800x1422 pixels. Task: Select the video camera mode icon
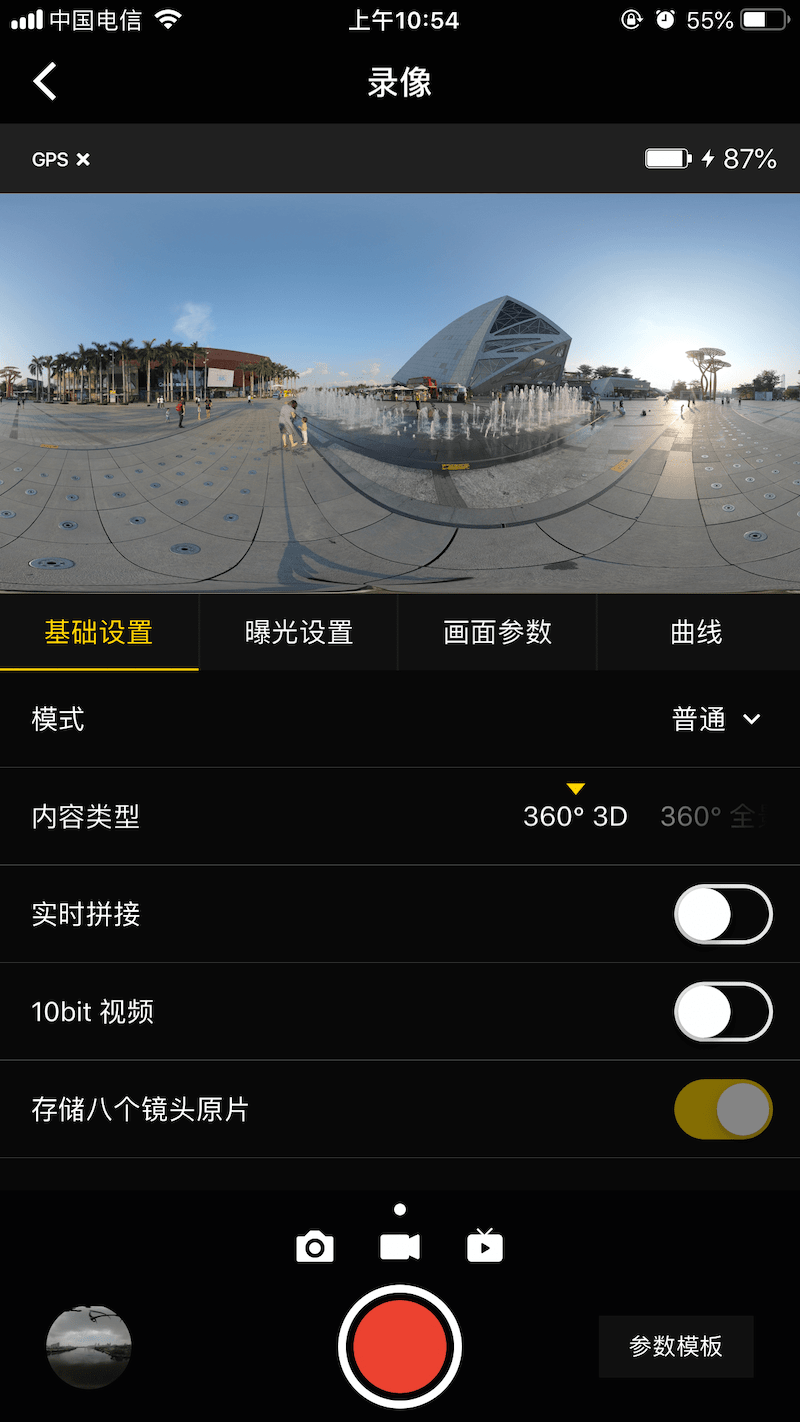400,1247
